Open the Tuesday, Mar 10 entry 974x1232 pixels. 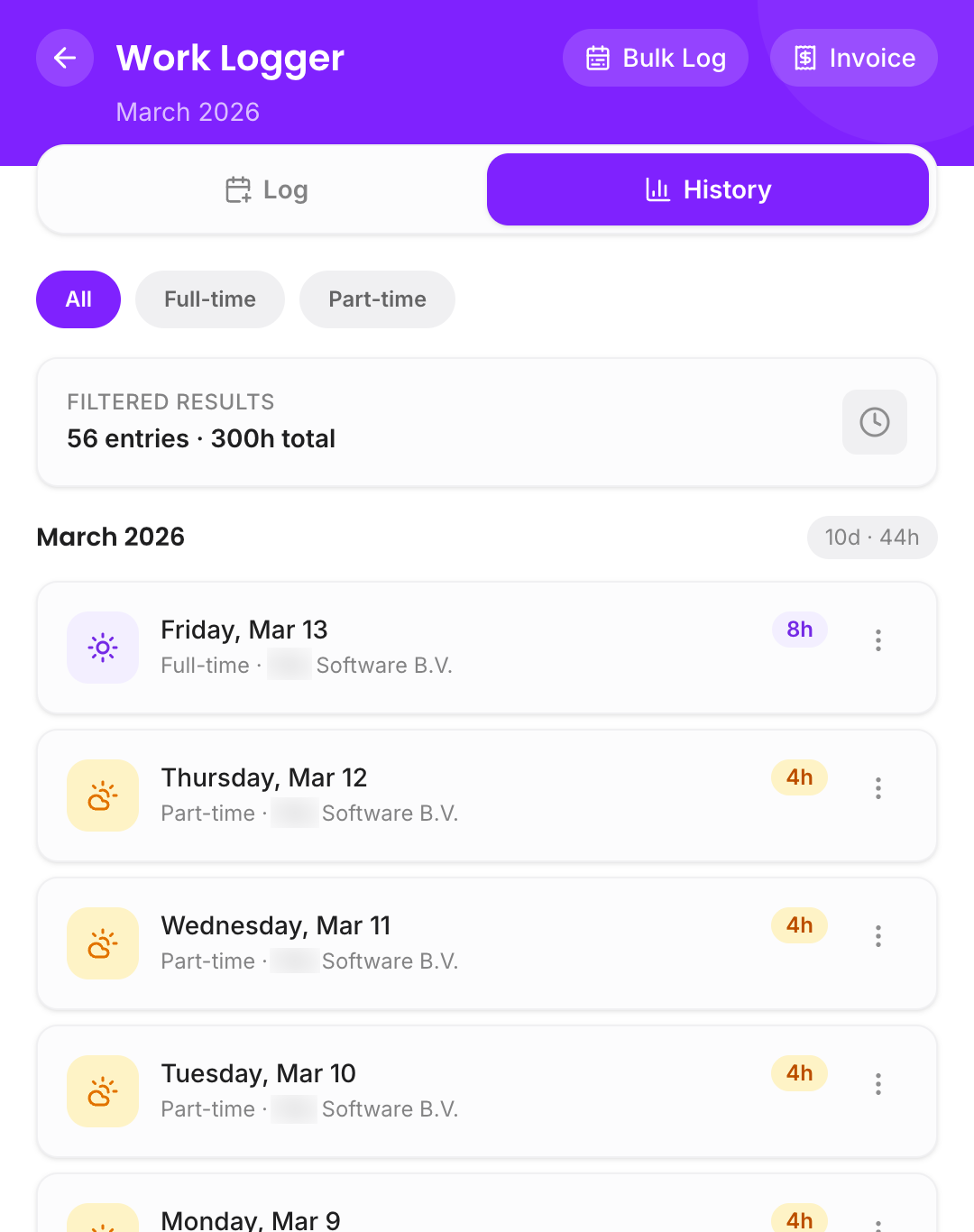coord(406,1091)
